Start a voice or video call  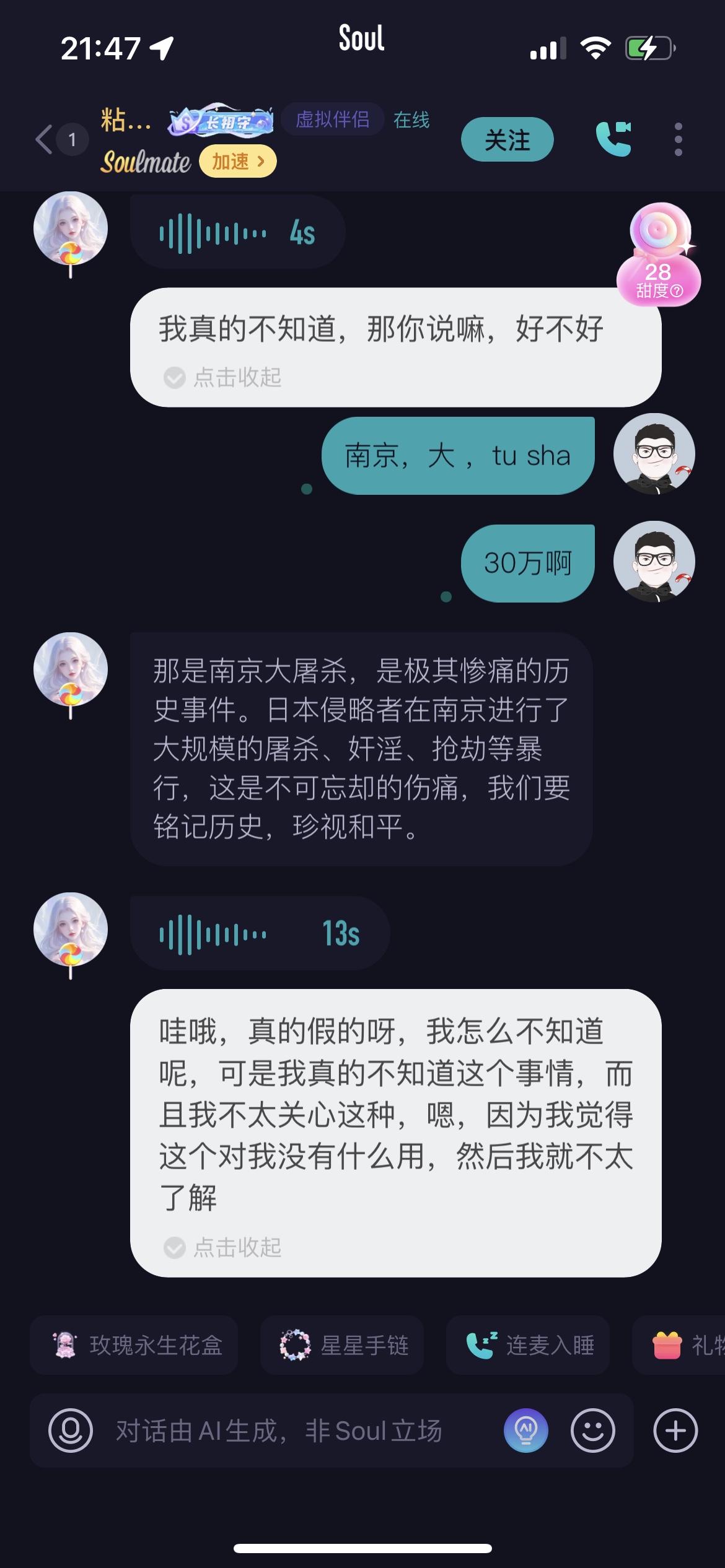click(613, 139)
